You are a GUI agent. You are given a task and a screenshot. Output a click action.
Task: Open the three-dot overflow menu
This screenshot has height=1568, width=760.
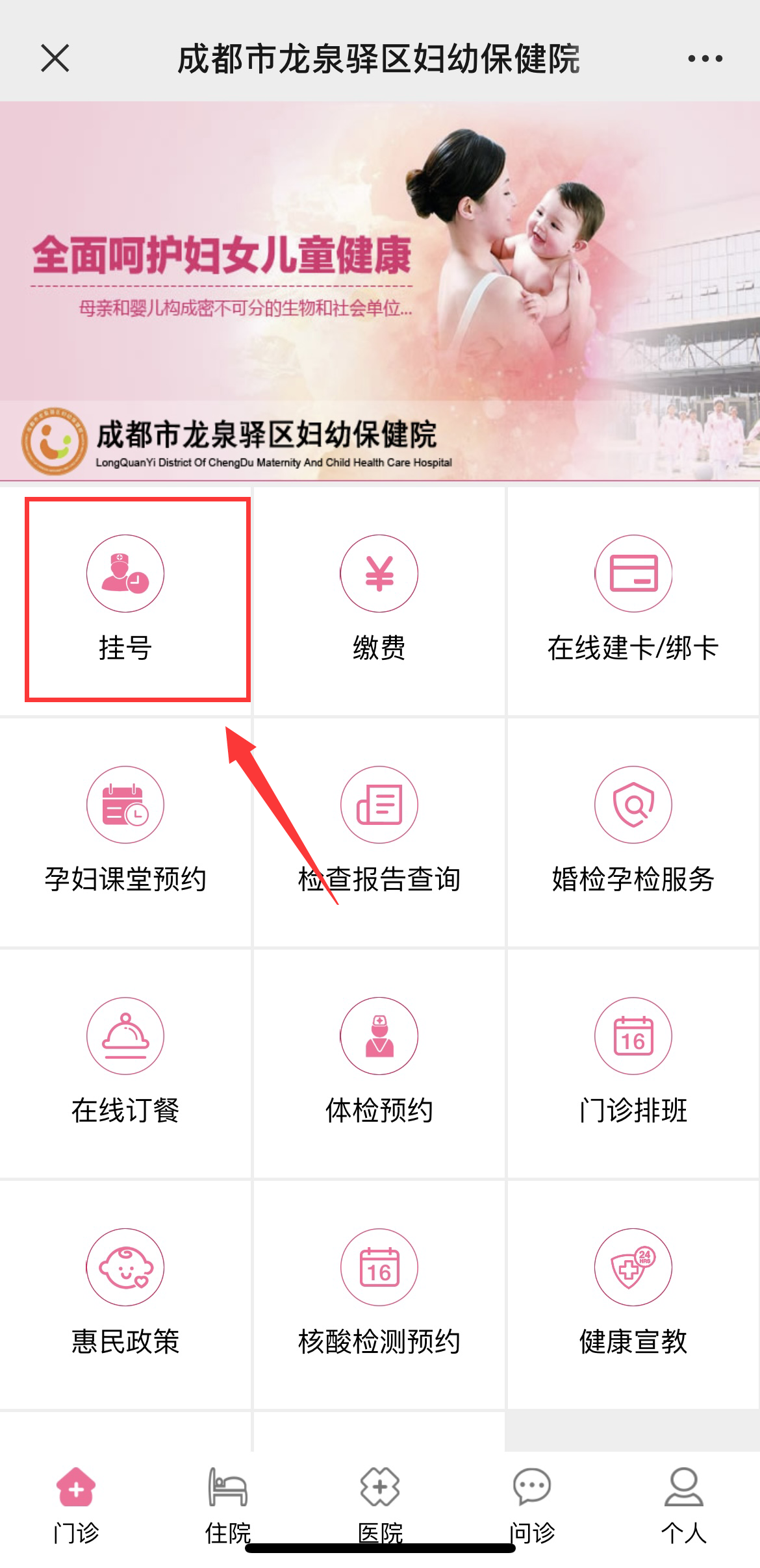[x=705, y=58]
